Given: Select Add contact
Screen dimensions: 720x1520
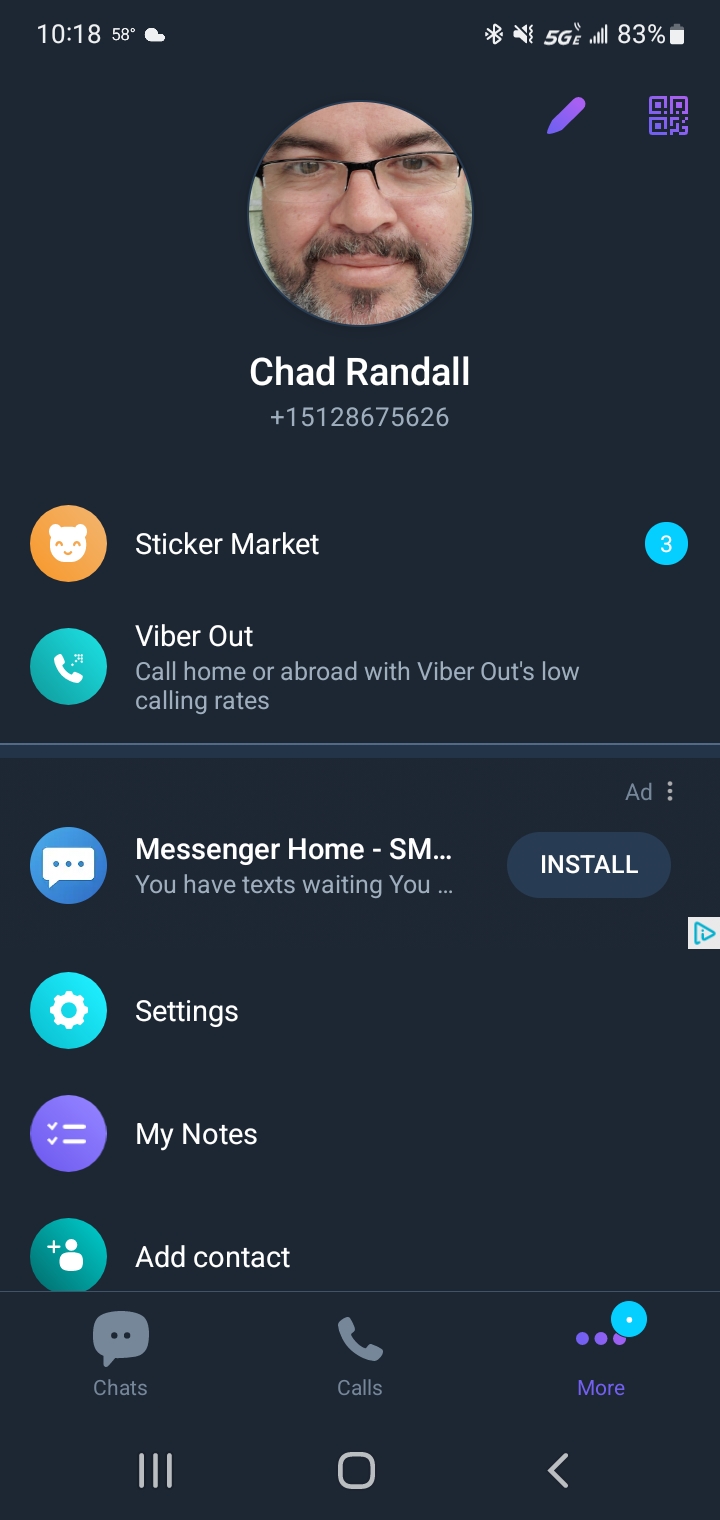Looking at the screenshot, I should click(x=360, y=1256).
